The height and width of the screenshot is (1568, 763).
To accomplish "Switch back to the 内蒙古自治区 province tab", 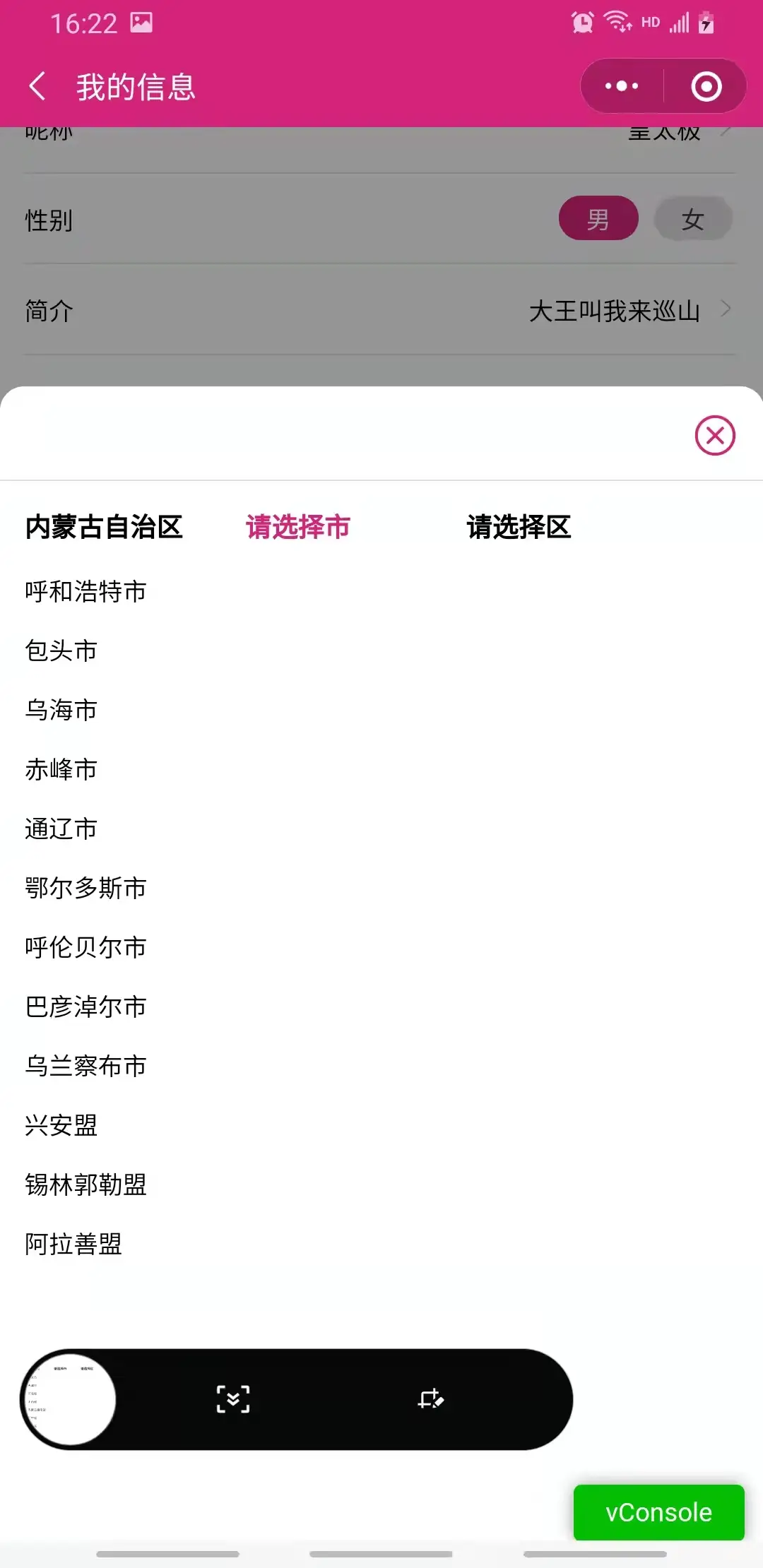I will click(104, 527).
